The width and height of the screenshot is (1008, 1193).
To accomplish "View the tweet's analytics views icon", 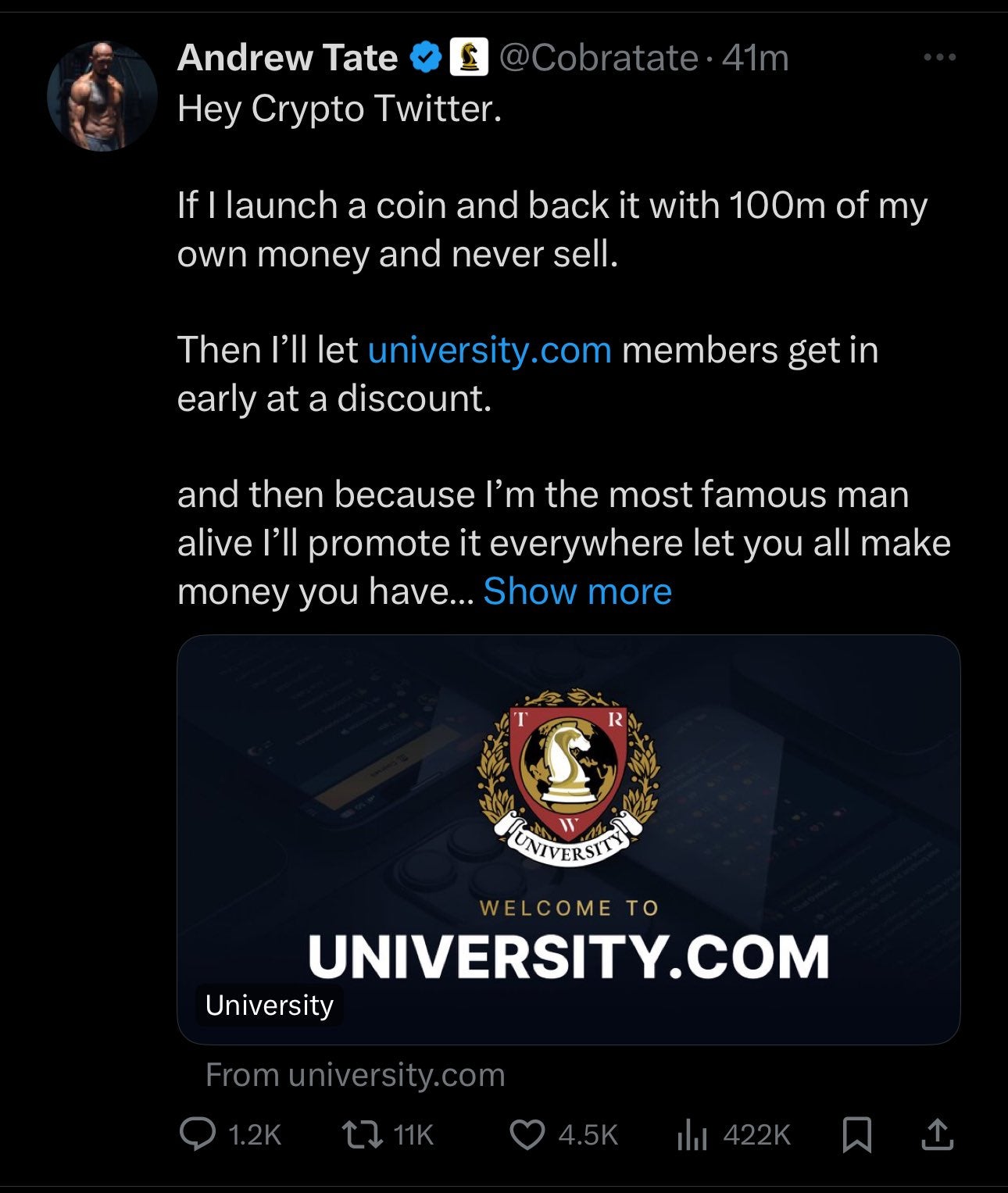I will click(692, 1134).
